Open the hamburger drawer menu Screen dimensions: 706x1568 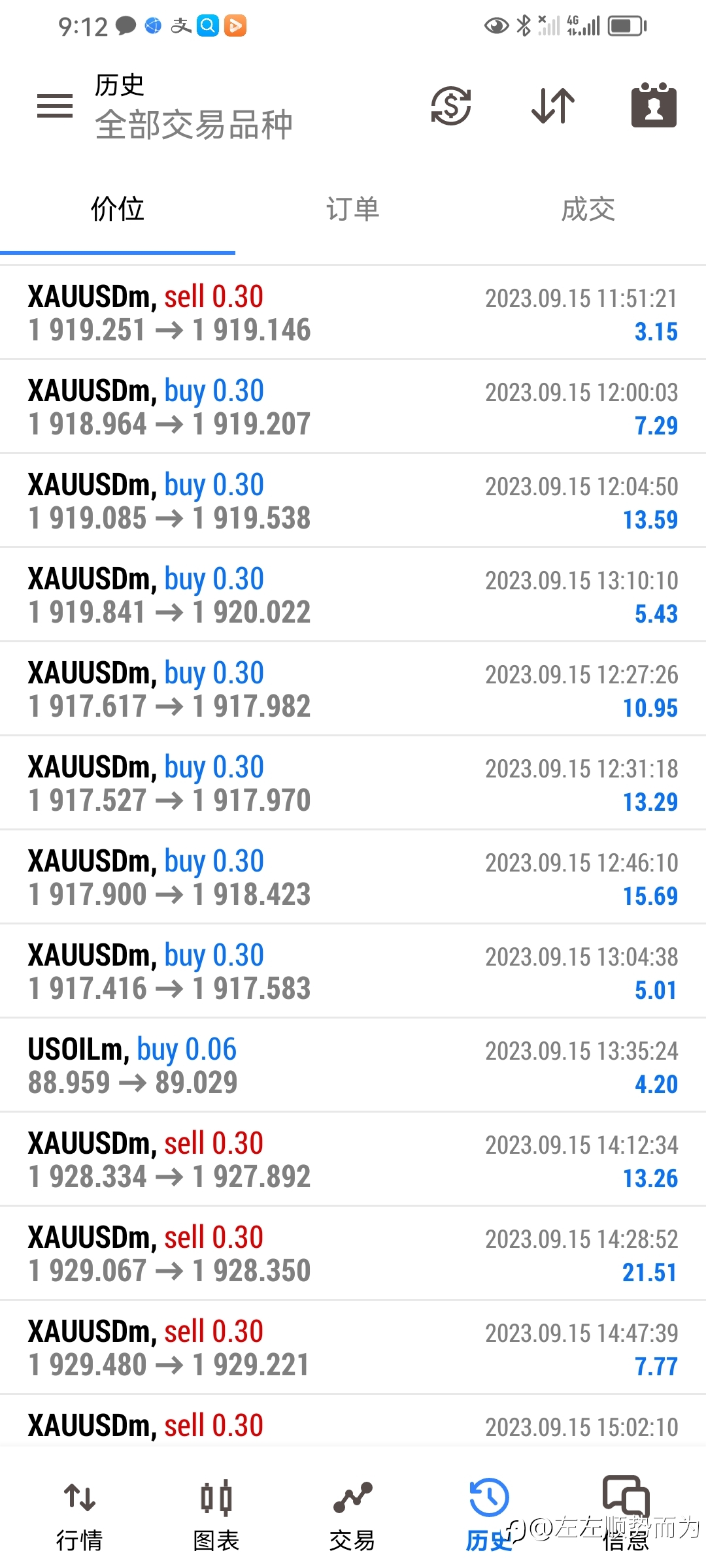tap(55, 106)
